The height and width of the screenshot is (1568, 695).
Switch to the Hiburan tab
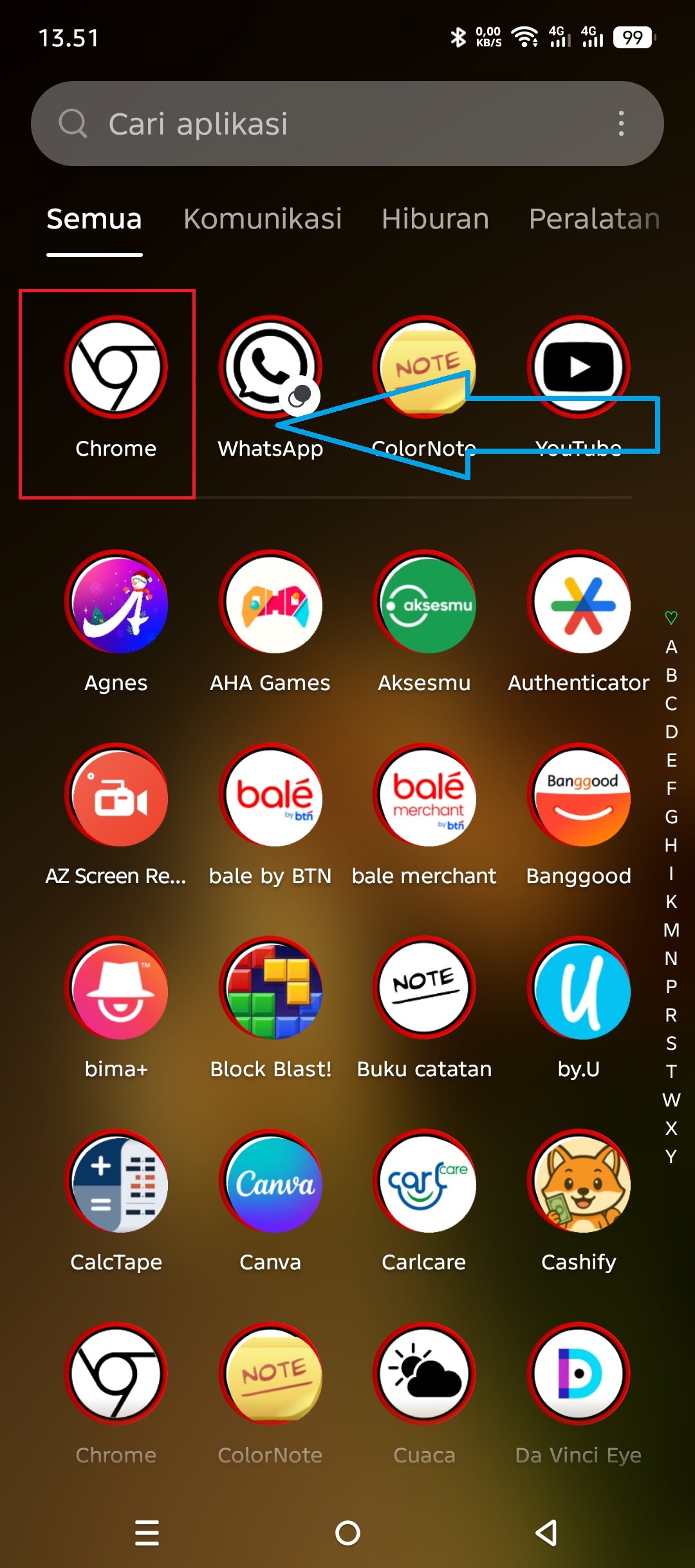[435, 219]
